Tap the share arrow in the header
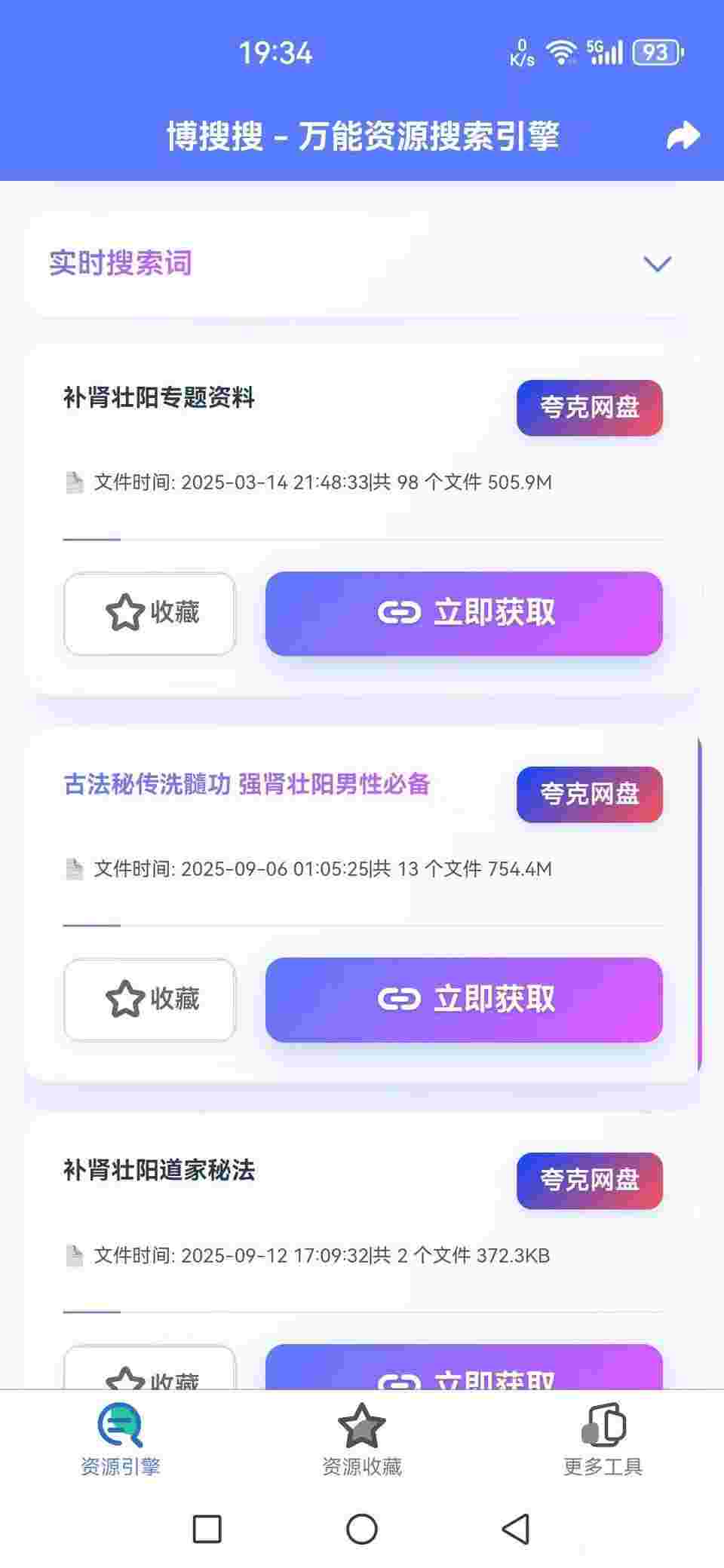This screenshot has height=1568, width=724. coord(683,136)
